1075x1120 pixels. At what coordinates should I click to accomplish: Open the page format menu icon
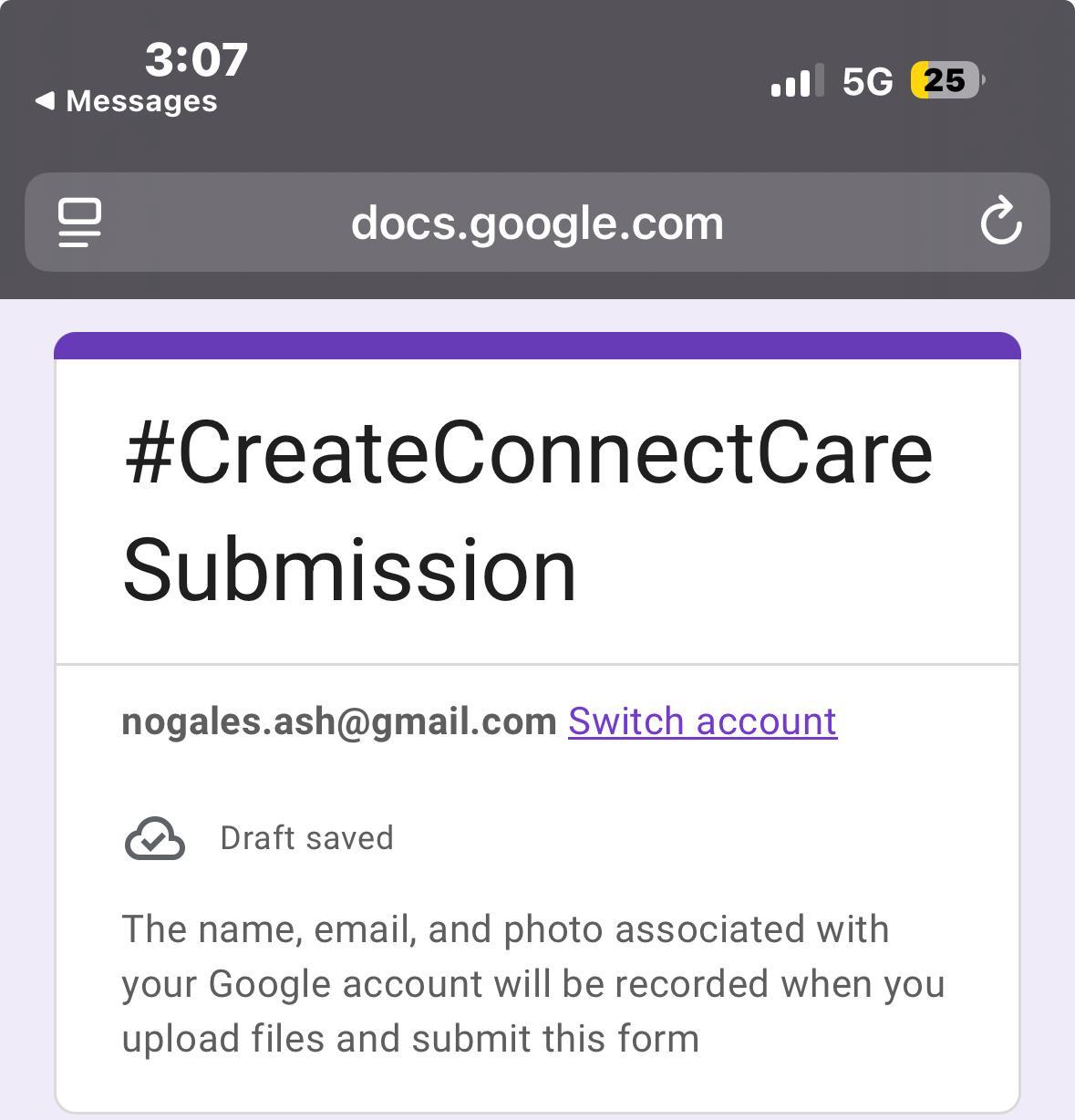[79, 223]
